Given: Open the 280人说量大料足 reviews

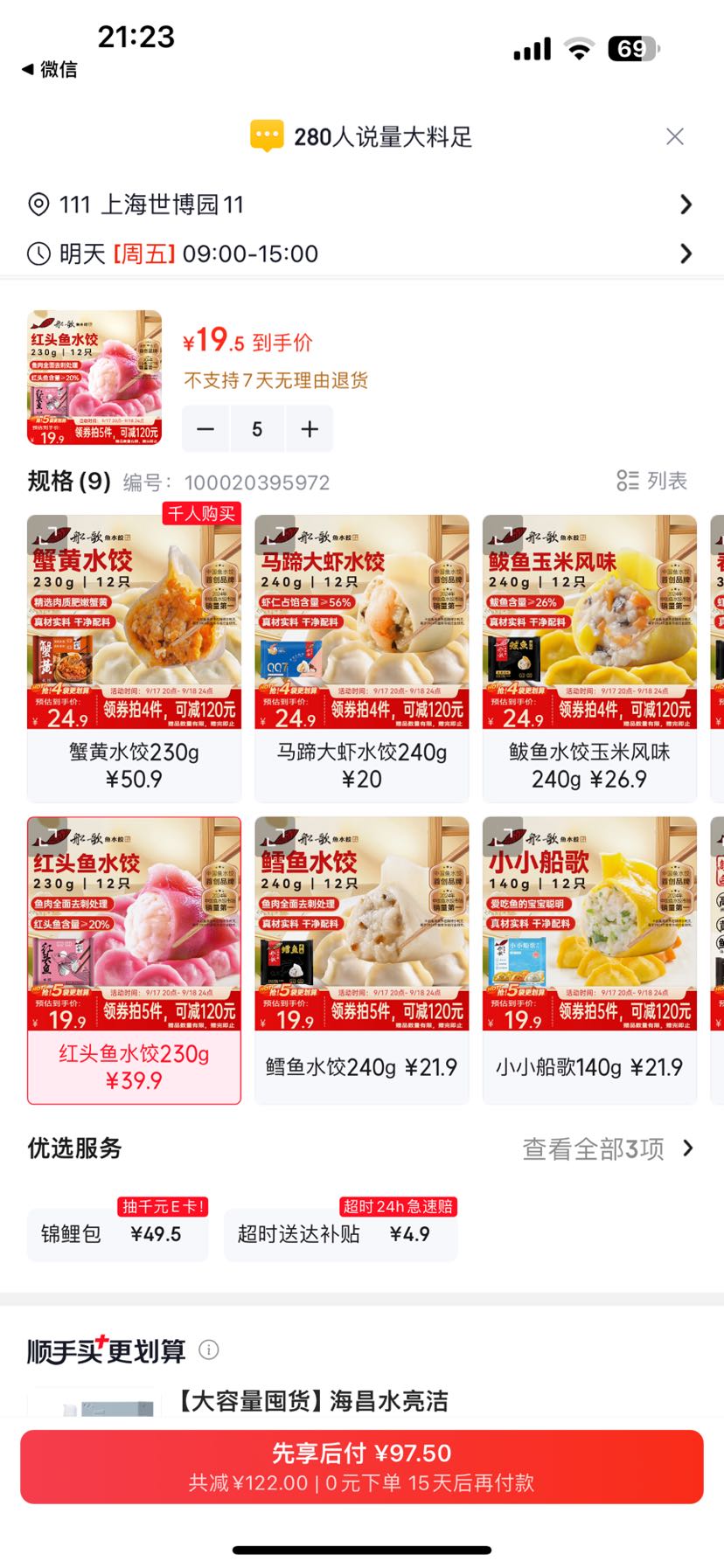Looking at the screenshot, I should 361,136.
